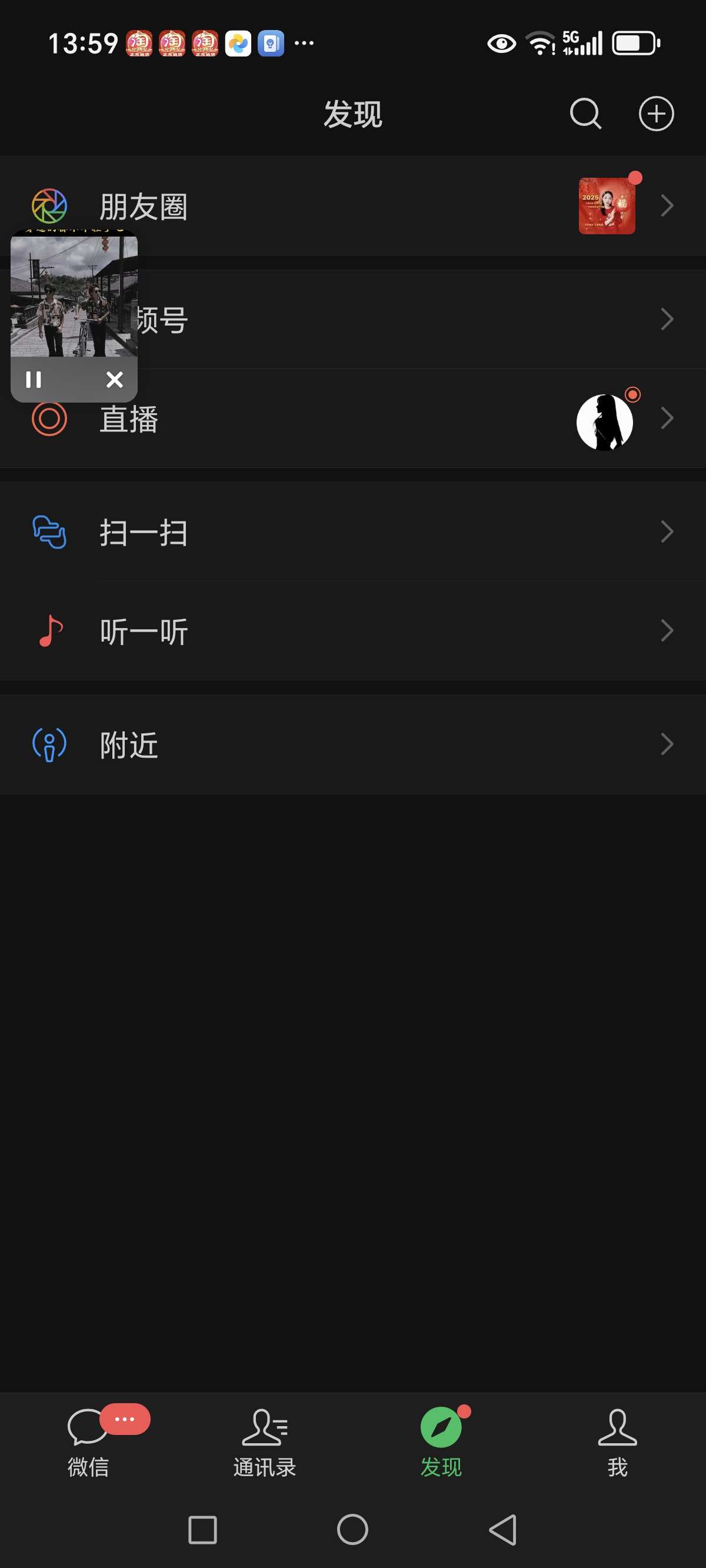706x1568 pixels.
Task: Close the floating video window
Action: click(114, 380)
